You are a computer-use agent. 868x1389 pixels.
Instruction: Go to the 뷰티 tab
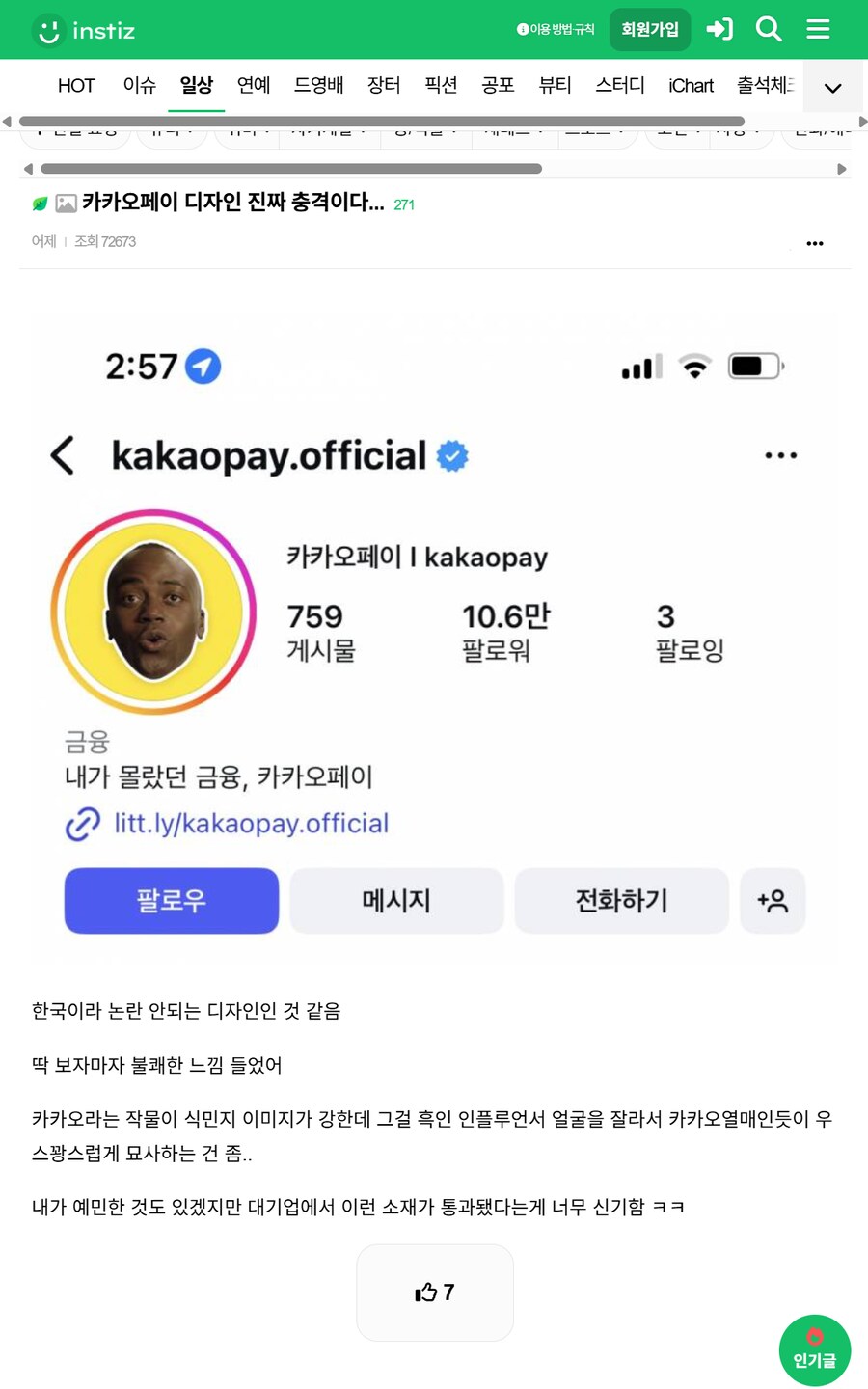pyautogui.click(x=555, y=86)
